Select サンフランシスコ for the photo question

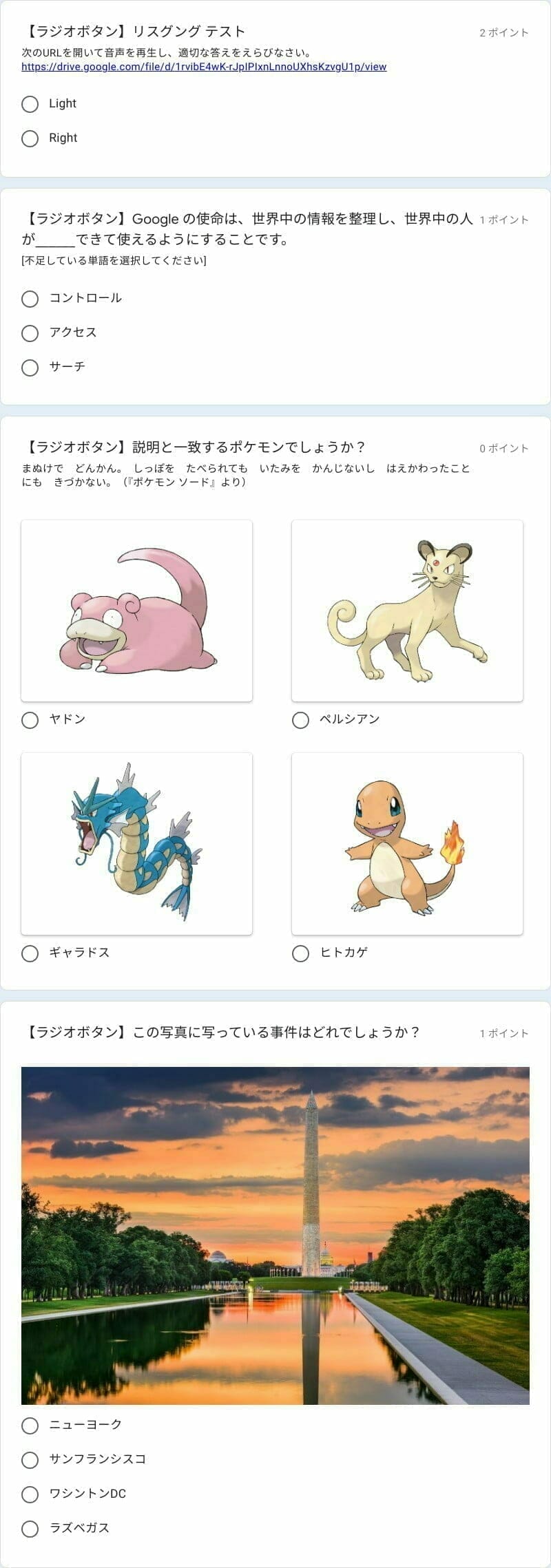coord(30,1460)
